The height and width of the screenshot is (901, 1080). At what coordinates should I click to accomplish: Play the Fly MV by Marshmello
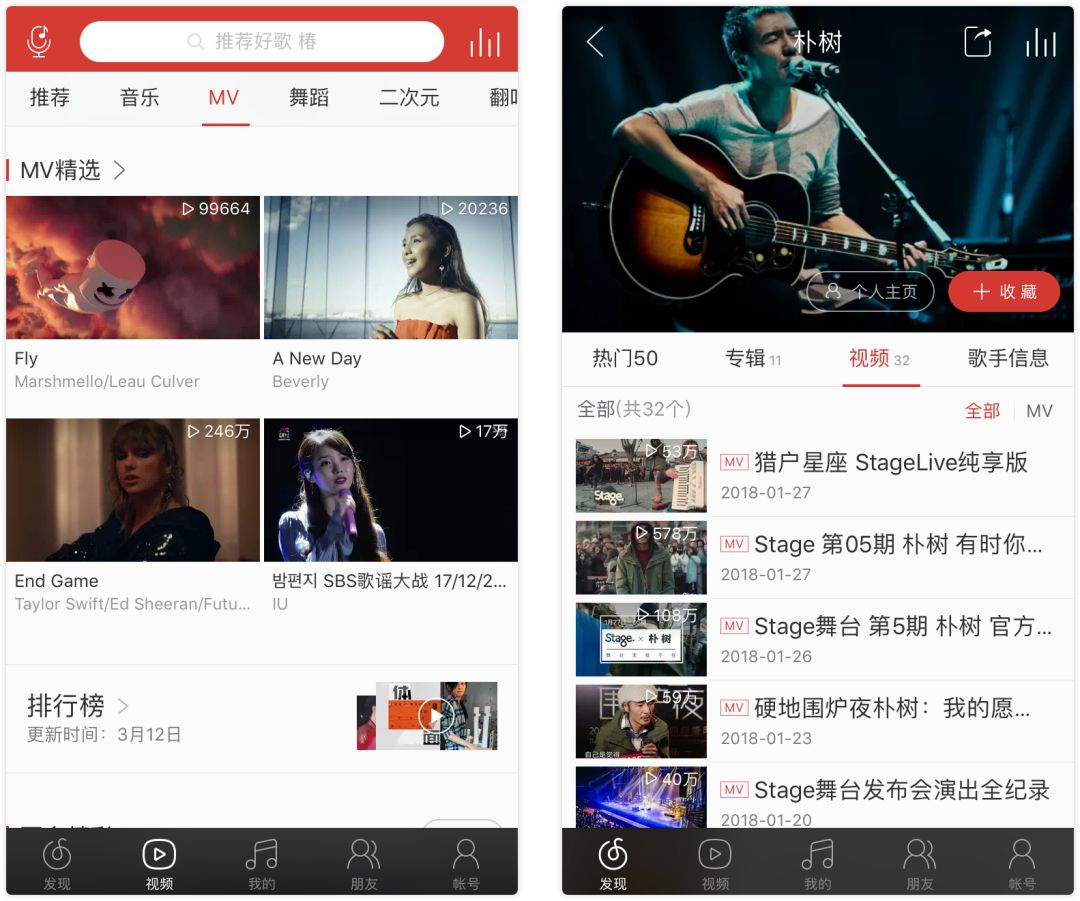(133, 268)
